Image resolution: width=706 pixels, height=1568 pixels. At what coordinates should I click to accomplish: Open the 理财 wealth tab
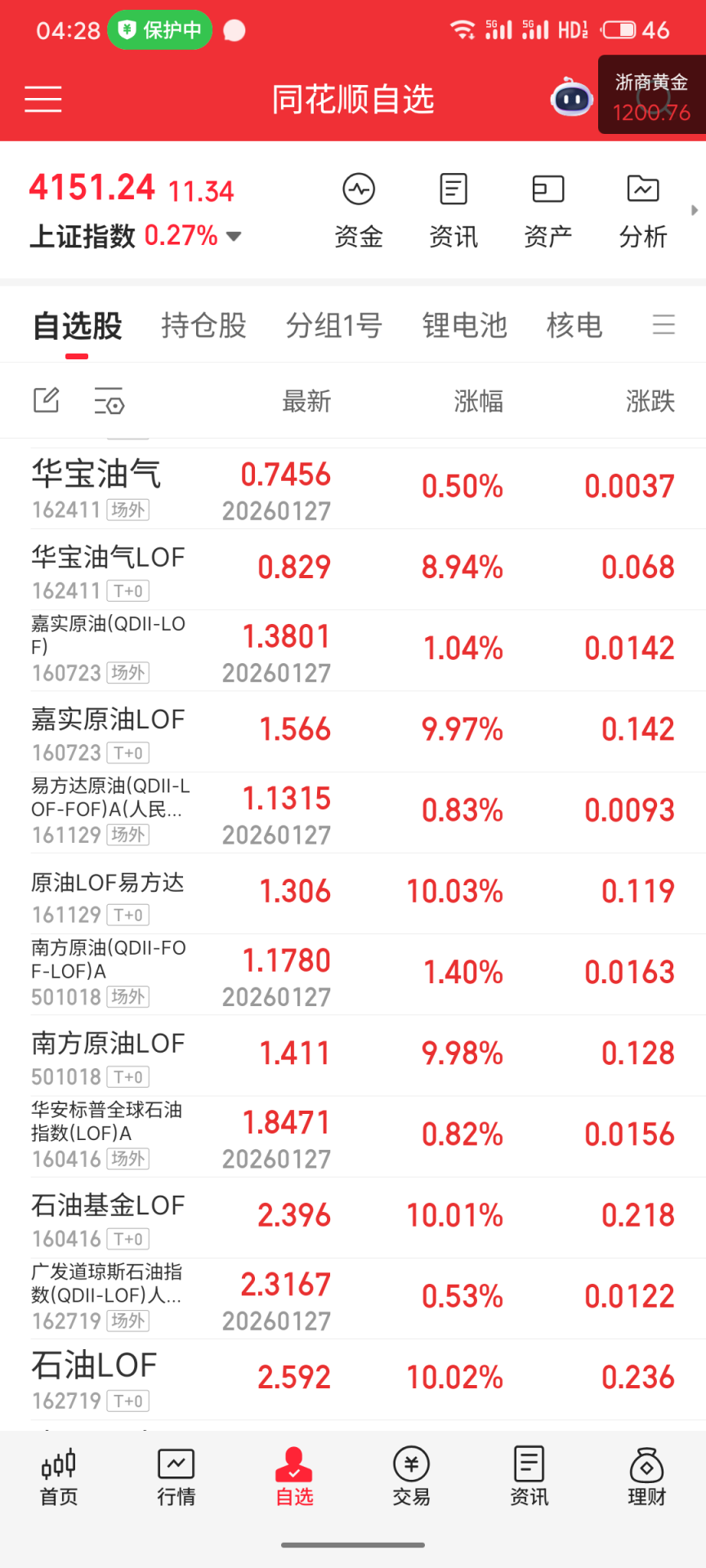point(646,1477)
